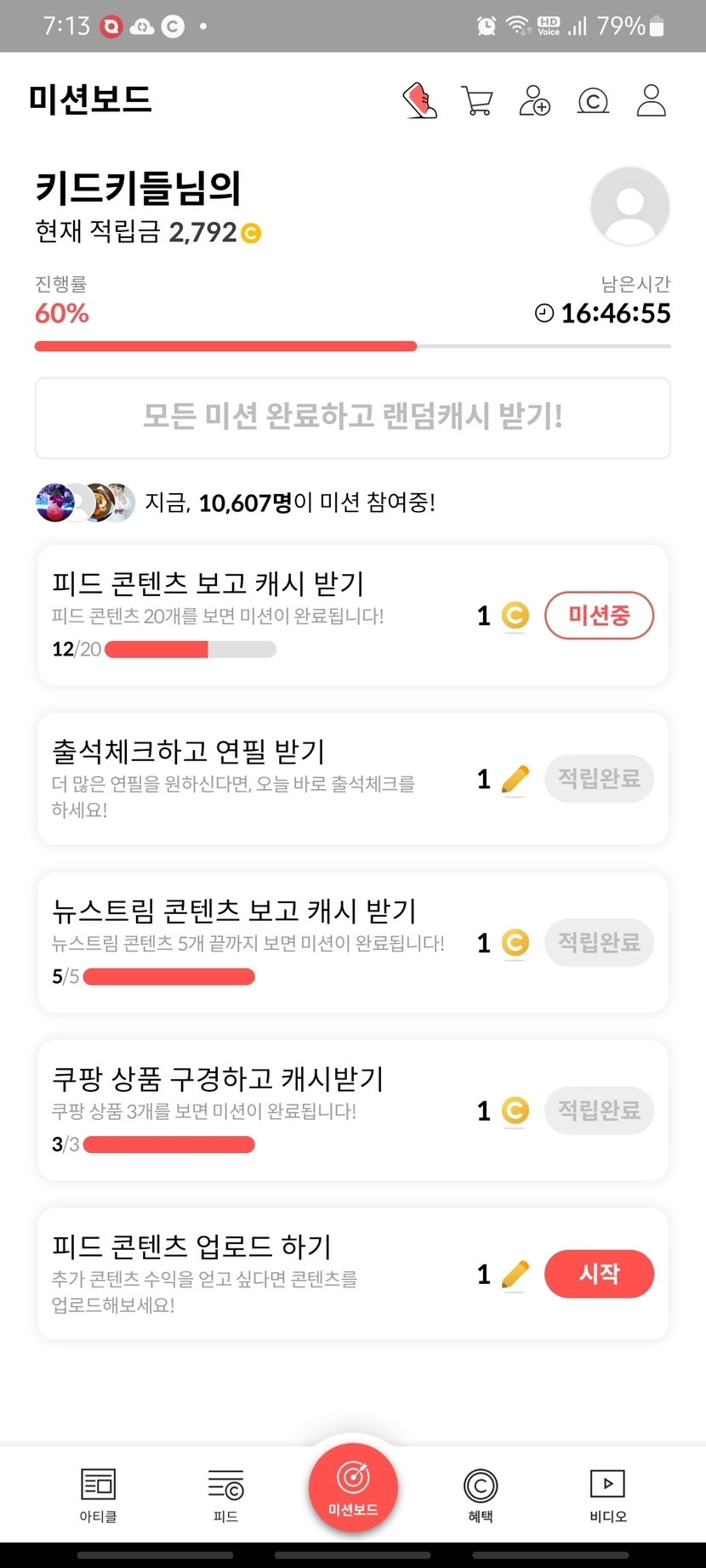Go to the 피드 tab
The height and width of the screenshot is (1568, 706).
point(225,1496)
